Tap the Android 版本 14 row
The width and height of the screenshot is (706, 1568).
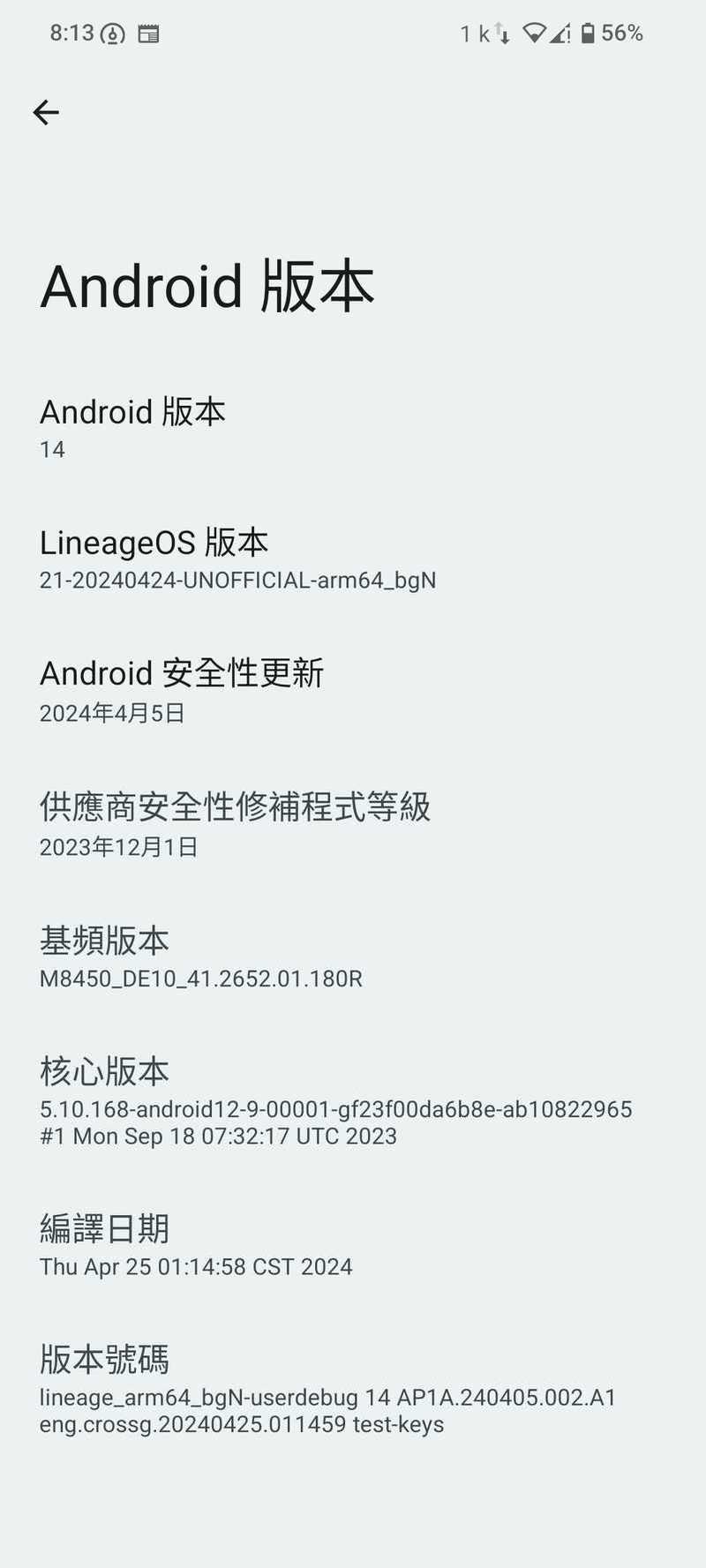353,430
